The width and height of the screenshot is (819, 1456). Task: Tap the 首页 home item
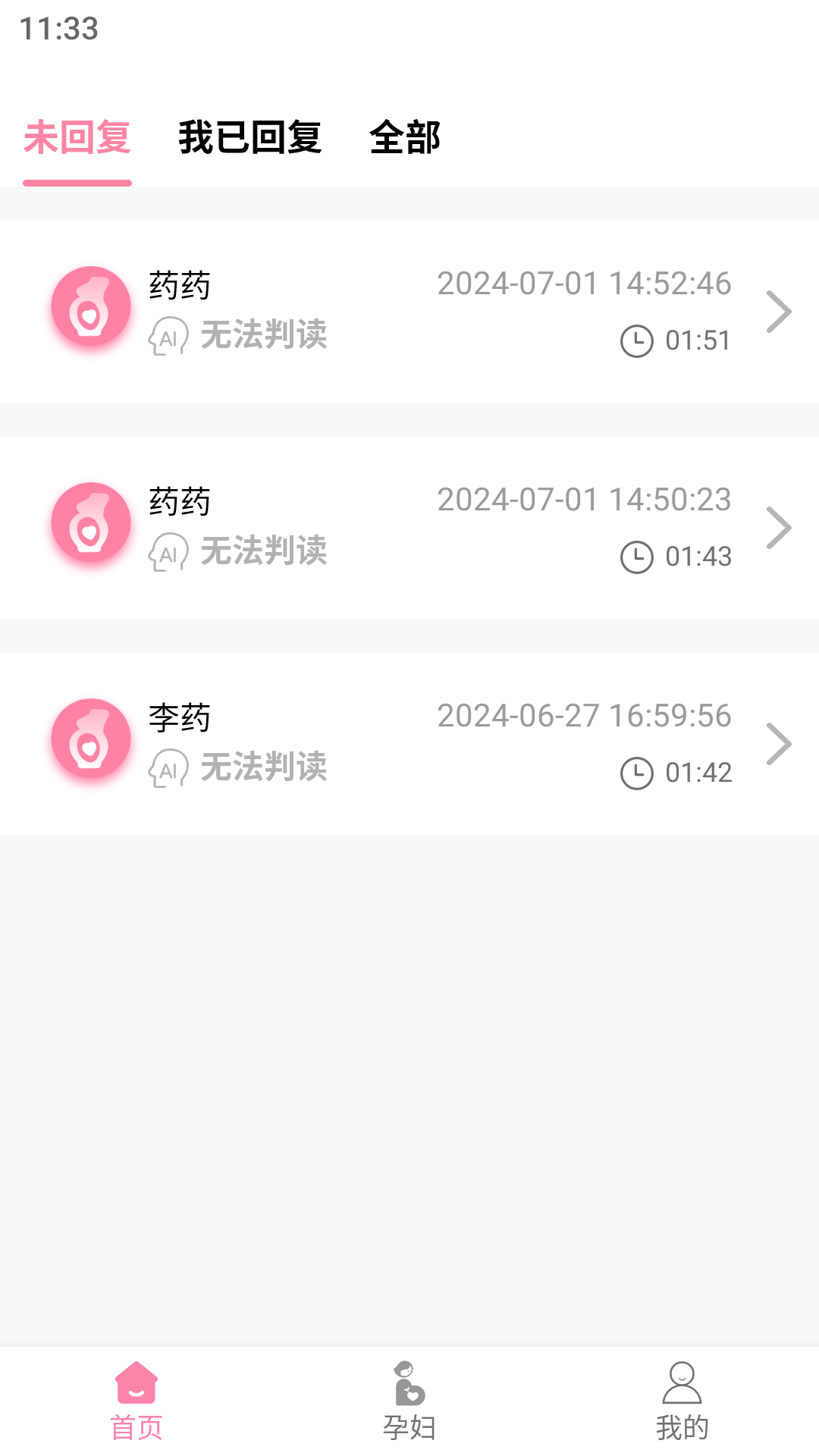(136, 1401)
